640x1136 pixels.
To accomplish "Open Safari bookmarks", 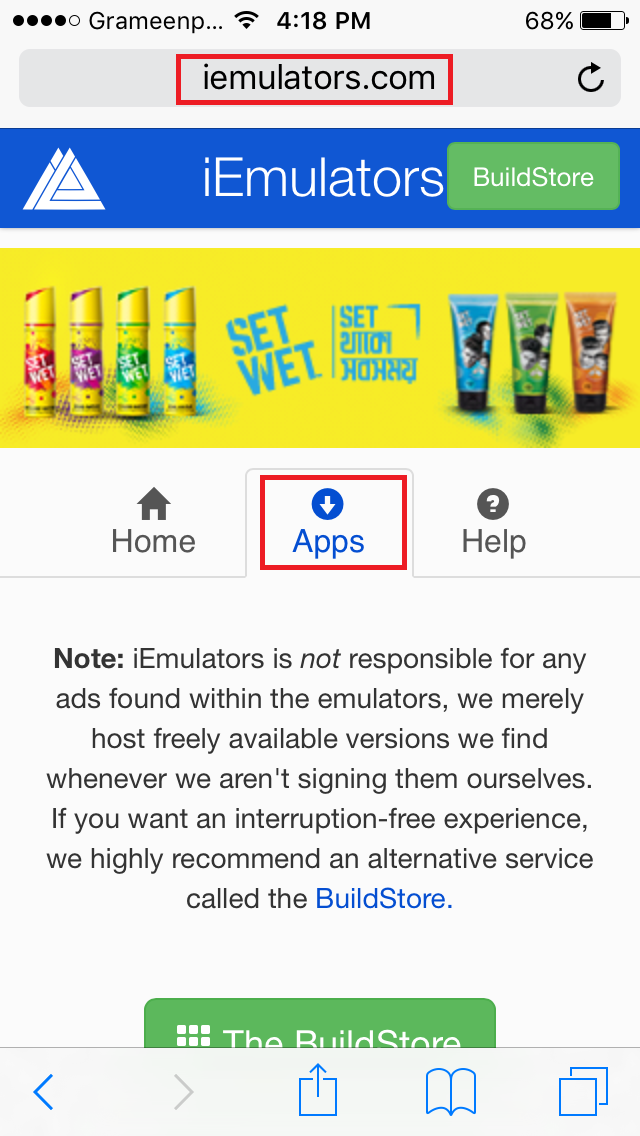I will (x=450, y=1092).
